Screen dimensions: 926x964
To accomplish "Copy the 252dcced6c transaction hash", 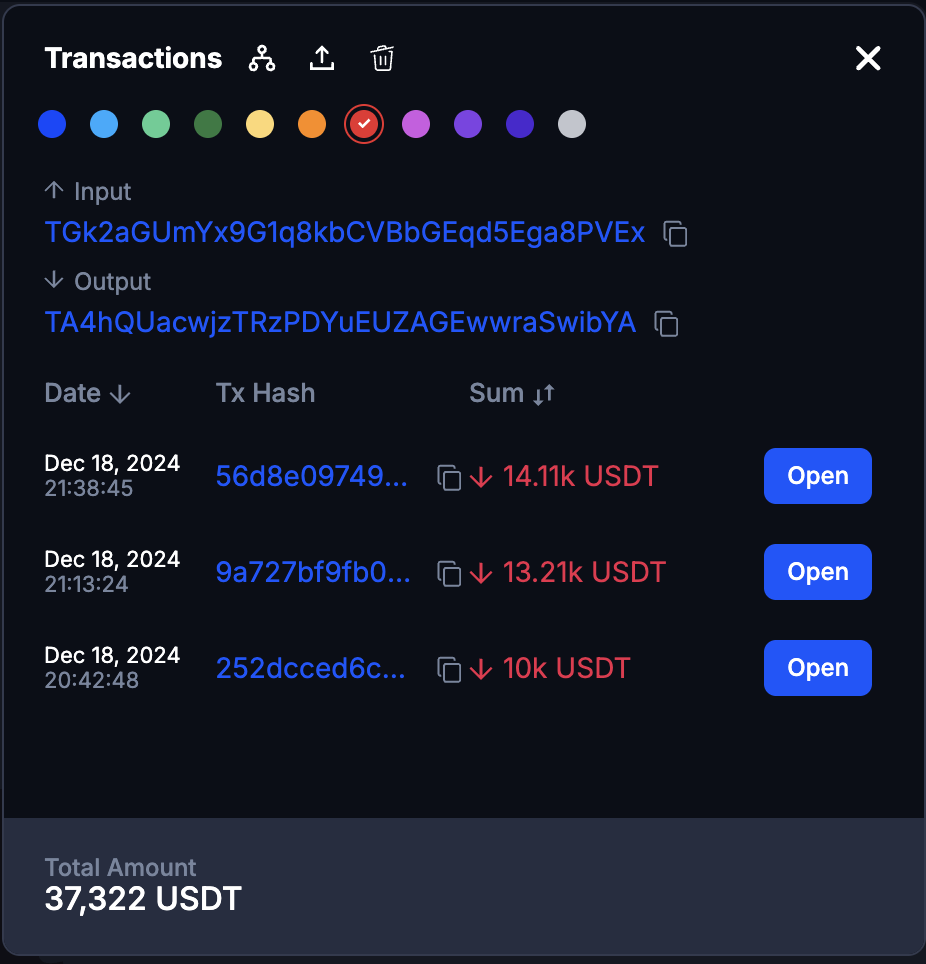I will coord(447,669).
